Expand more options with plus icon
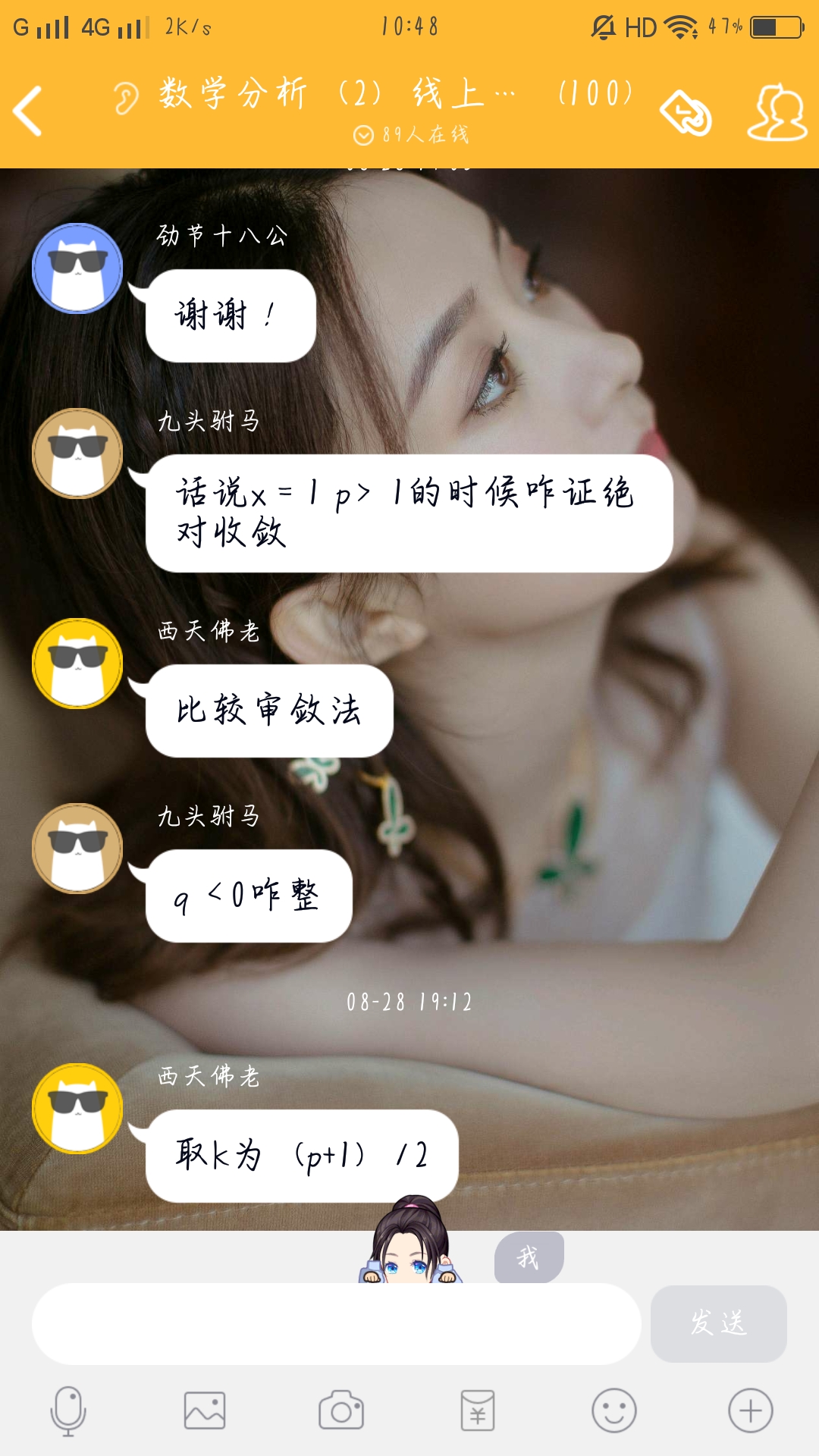Image resolution: width=819 pixels, height=1456 pixels. [750, 1411]
